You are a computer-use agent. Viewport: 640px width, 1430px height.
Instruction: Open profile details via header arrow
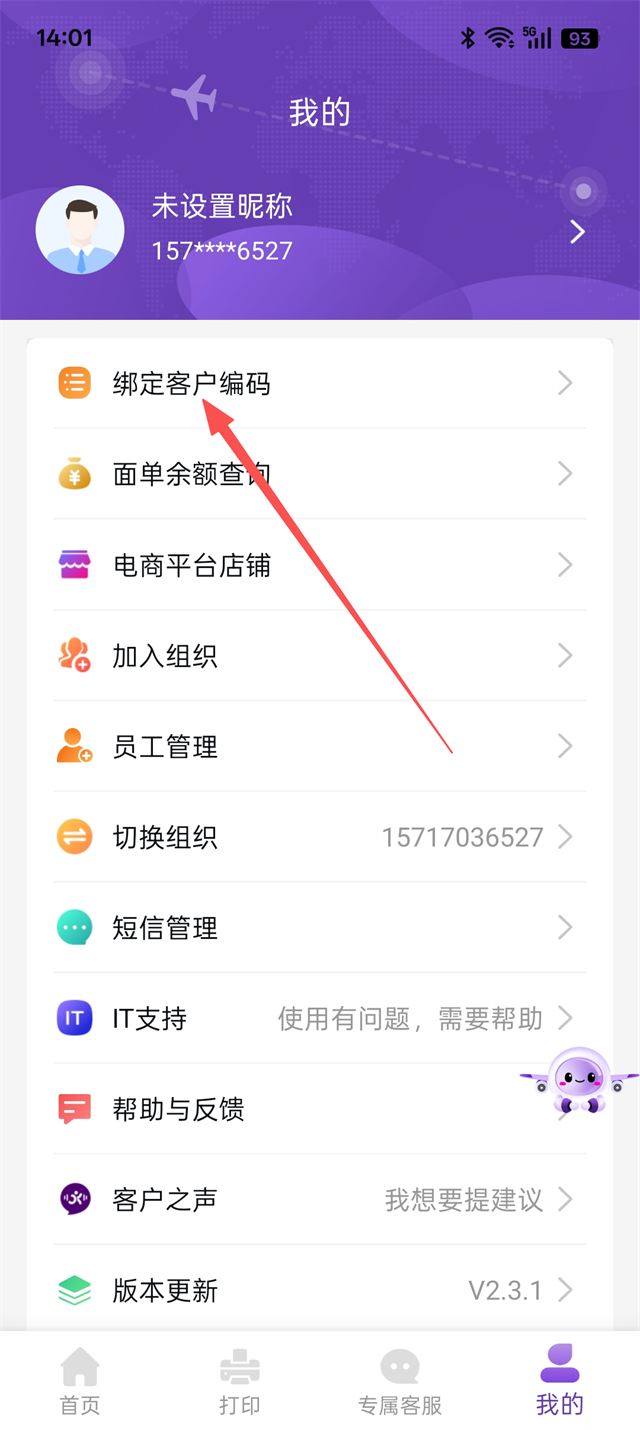tap(577, 232)
